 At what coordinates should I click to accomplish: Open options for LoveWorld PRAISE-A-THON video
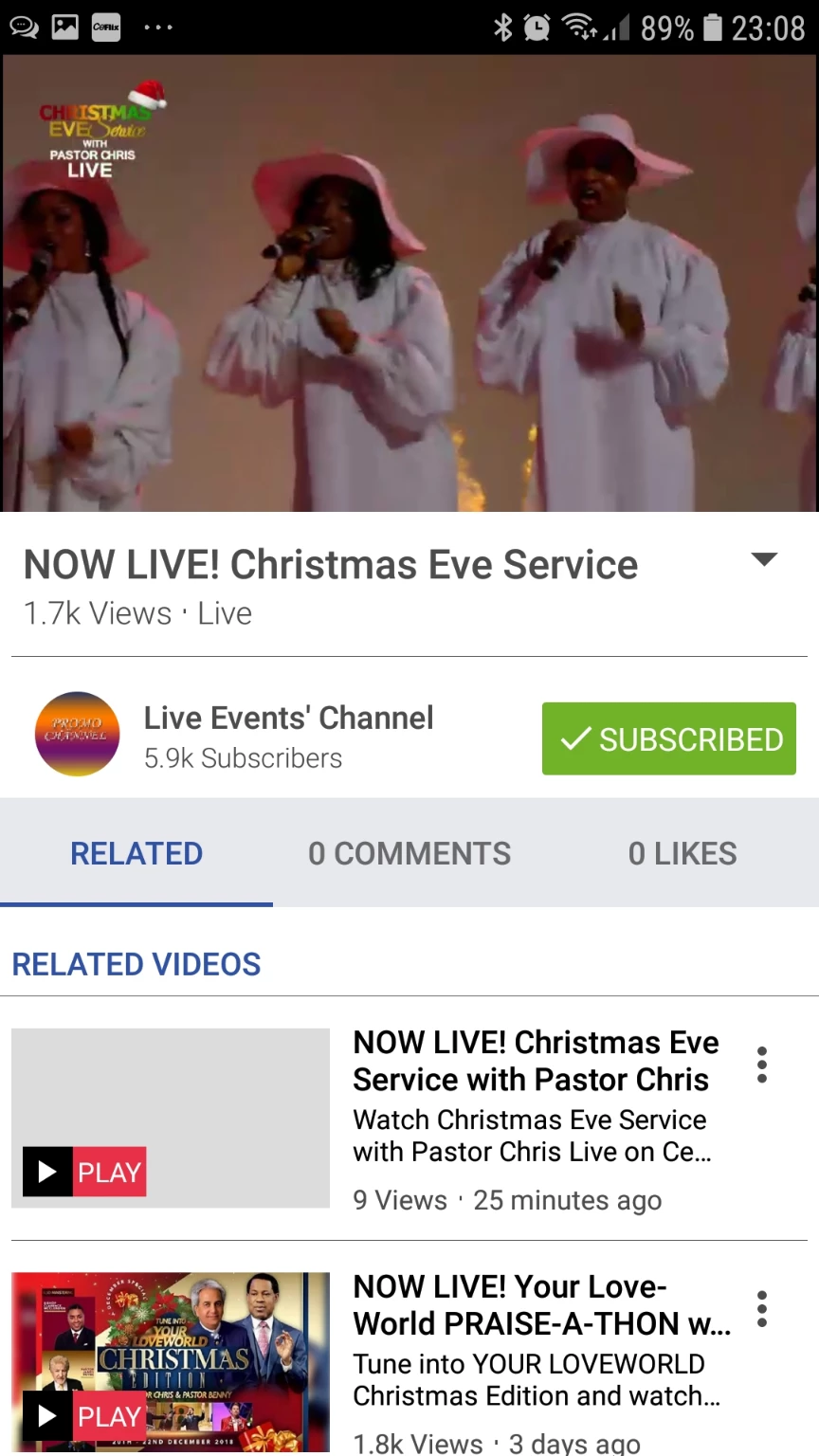point(762,1309)
